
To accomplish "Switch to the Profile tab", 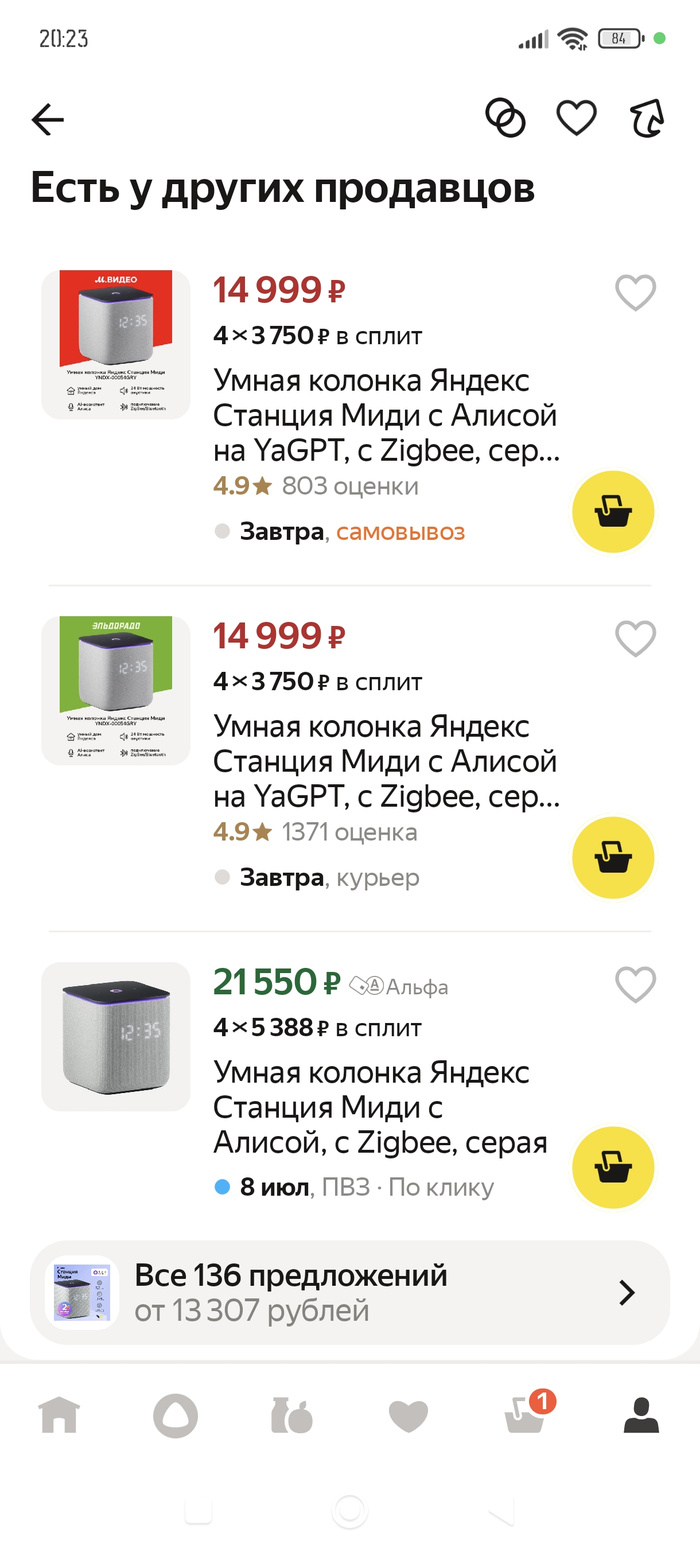I will (x=641, y=1416).
